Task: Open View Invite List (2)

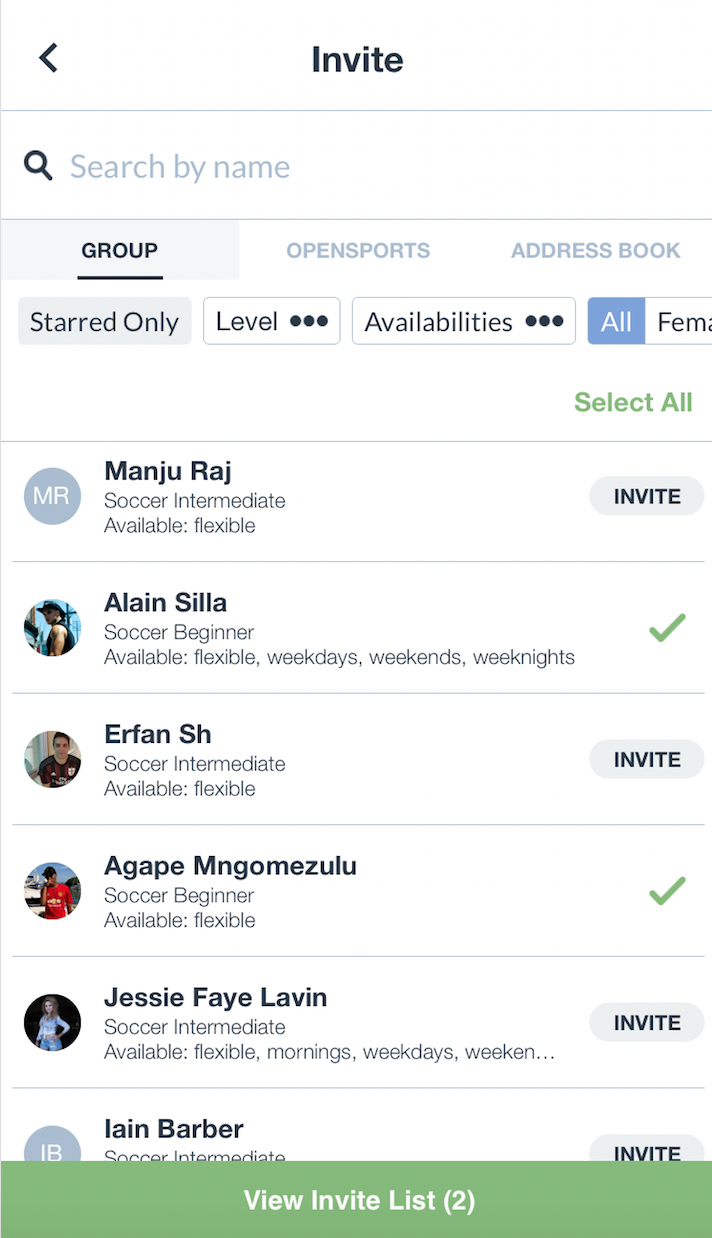Action: tap(356, 1200)
